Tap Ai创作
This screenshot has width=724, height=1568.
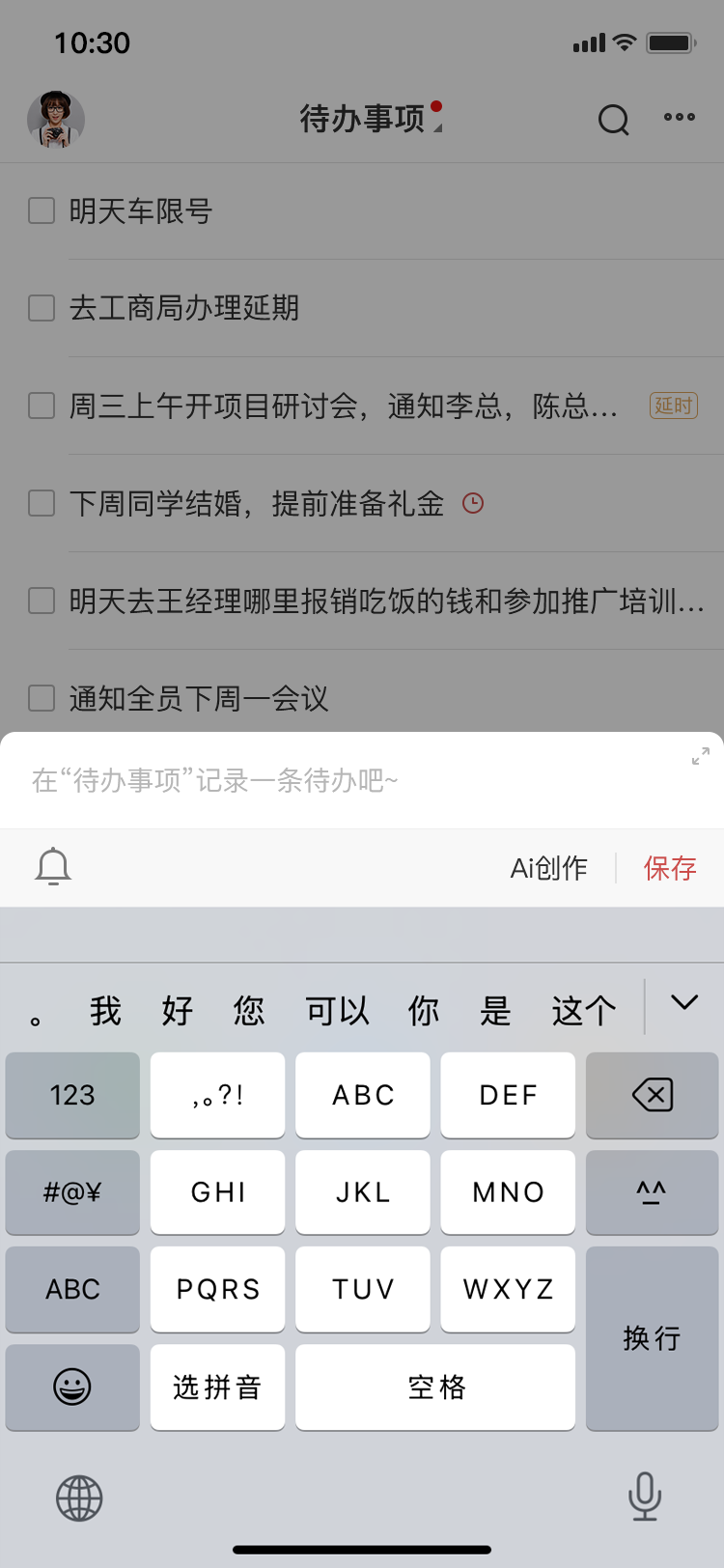pyautogui.click(x=548, y=868)
